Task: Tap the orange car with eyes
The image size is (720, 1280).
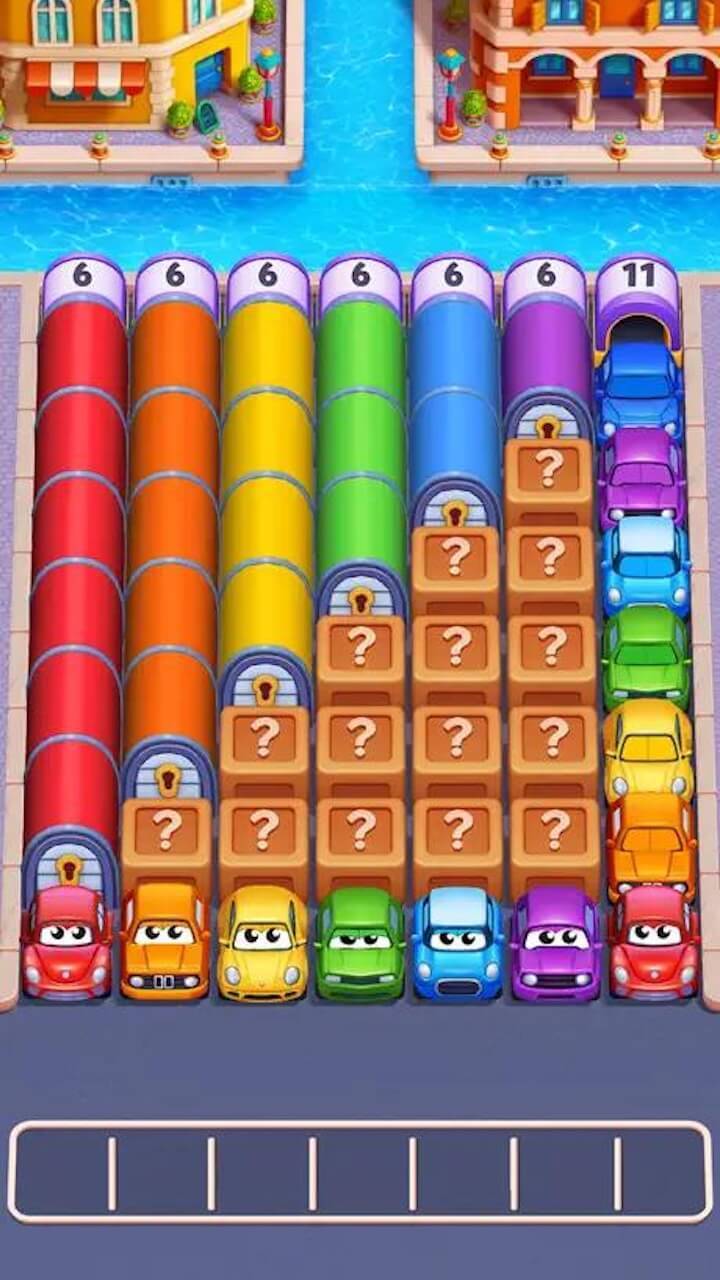Action: pos(165,942)
